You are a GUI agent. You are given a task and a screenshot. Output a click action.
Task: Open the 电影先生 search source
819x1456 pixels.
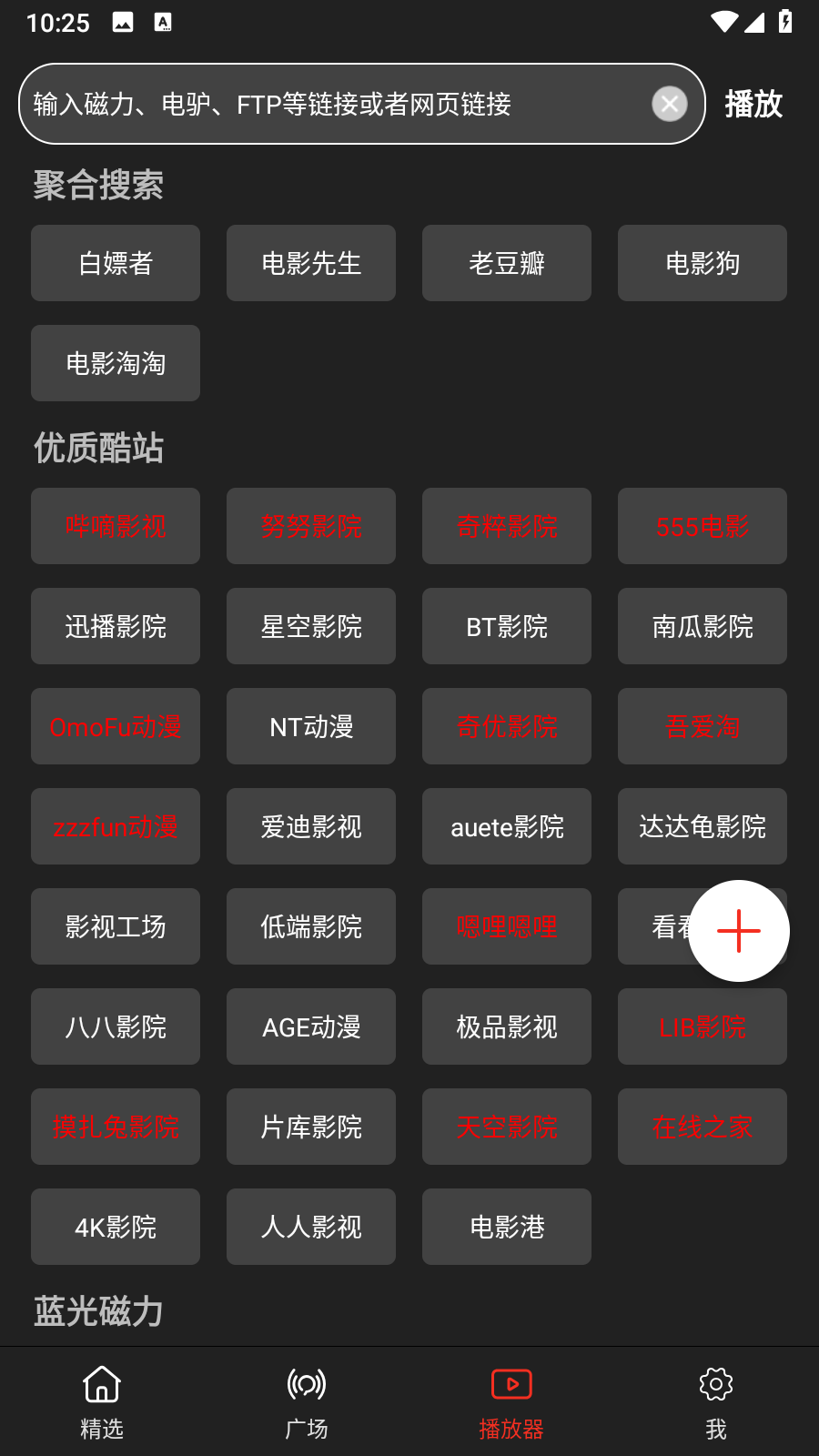tap(310, 263)
